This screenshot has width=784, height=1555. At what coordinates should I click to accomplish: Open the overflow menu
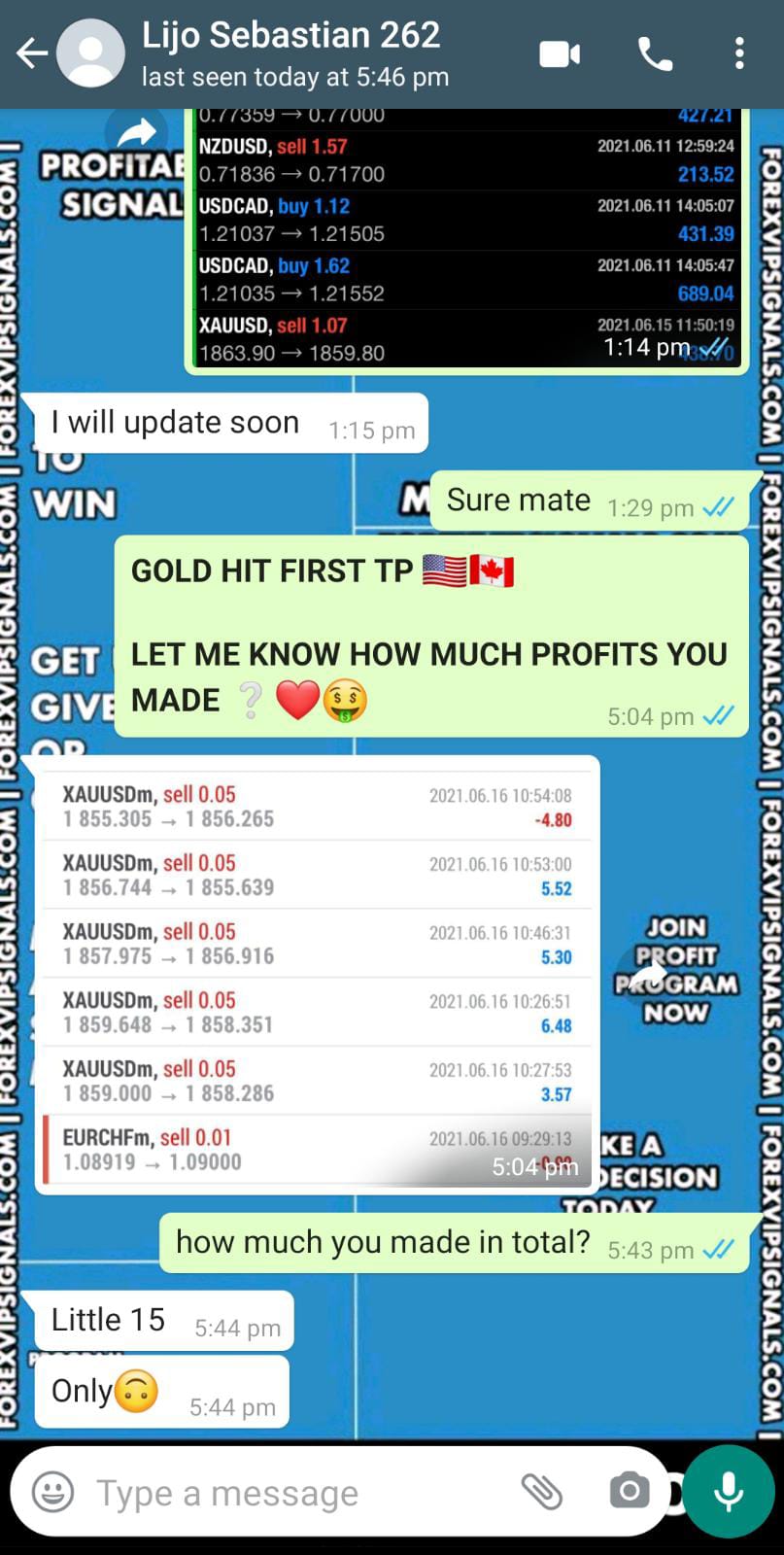739,54
